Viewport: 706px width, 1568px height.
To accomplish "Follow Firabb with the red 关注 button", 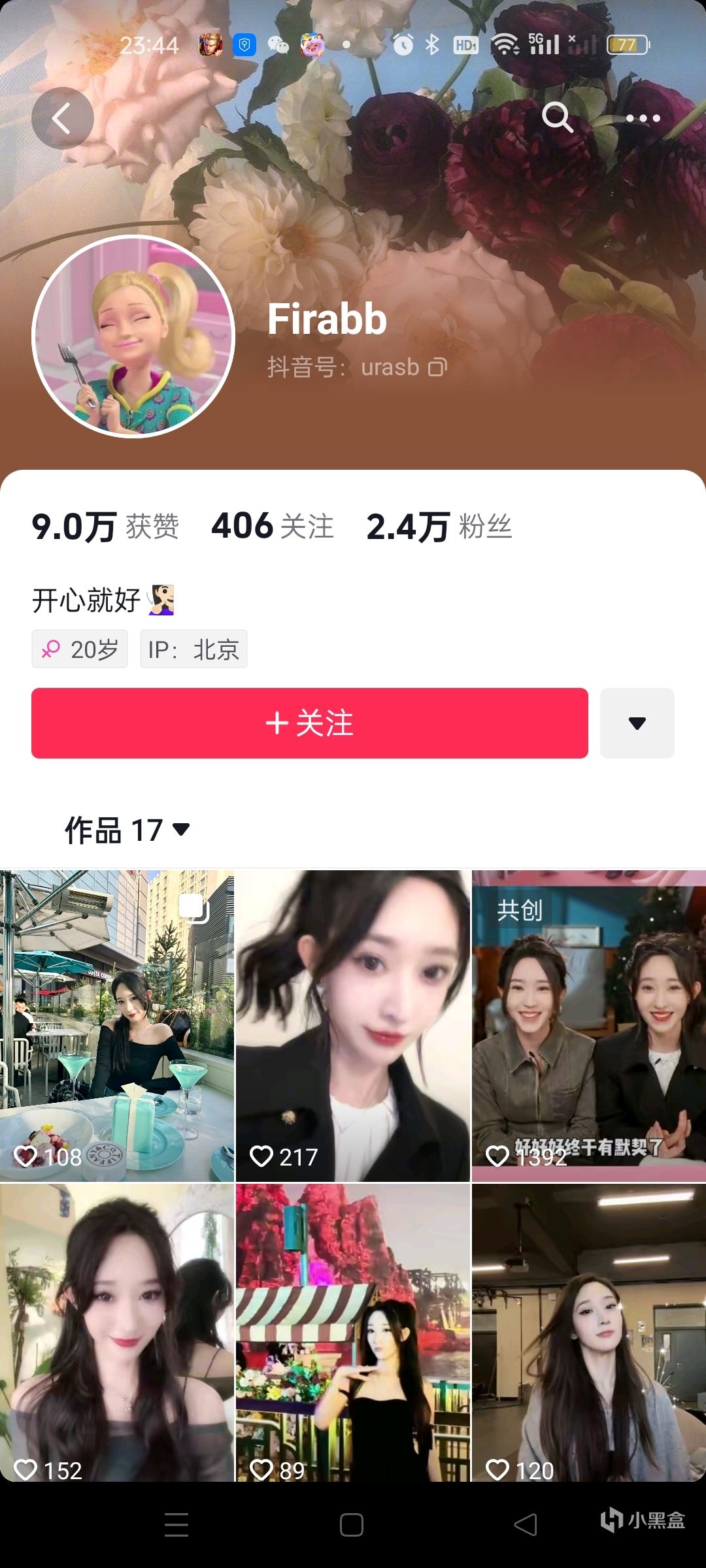I will pyautogui.click(x=309, y=723).
